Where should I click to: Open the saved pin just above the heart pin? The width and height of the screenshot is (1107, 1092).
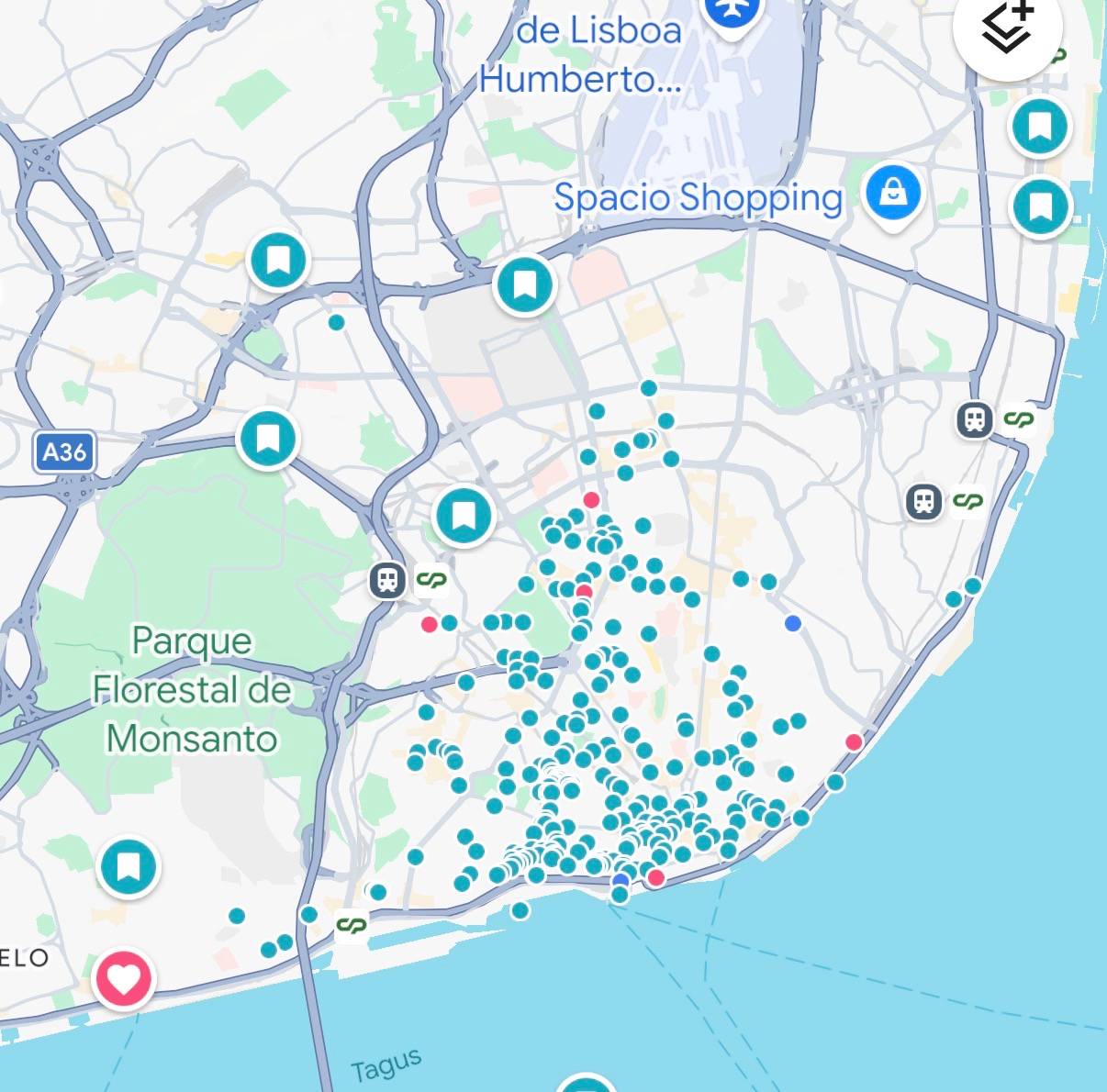[128, 867]
